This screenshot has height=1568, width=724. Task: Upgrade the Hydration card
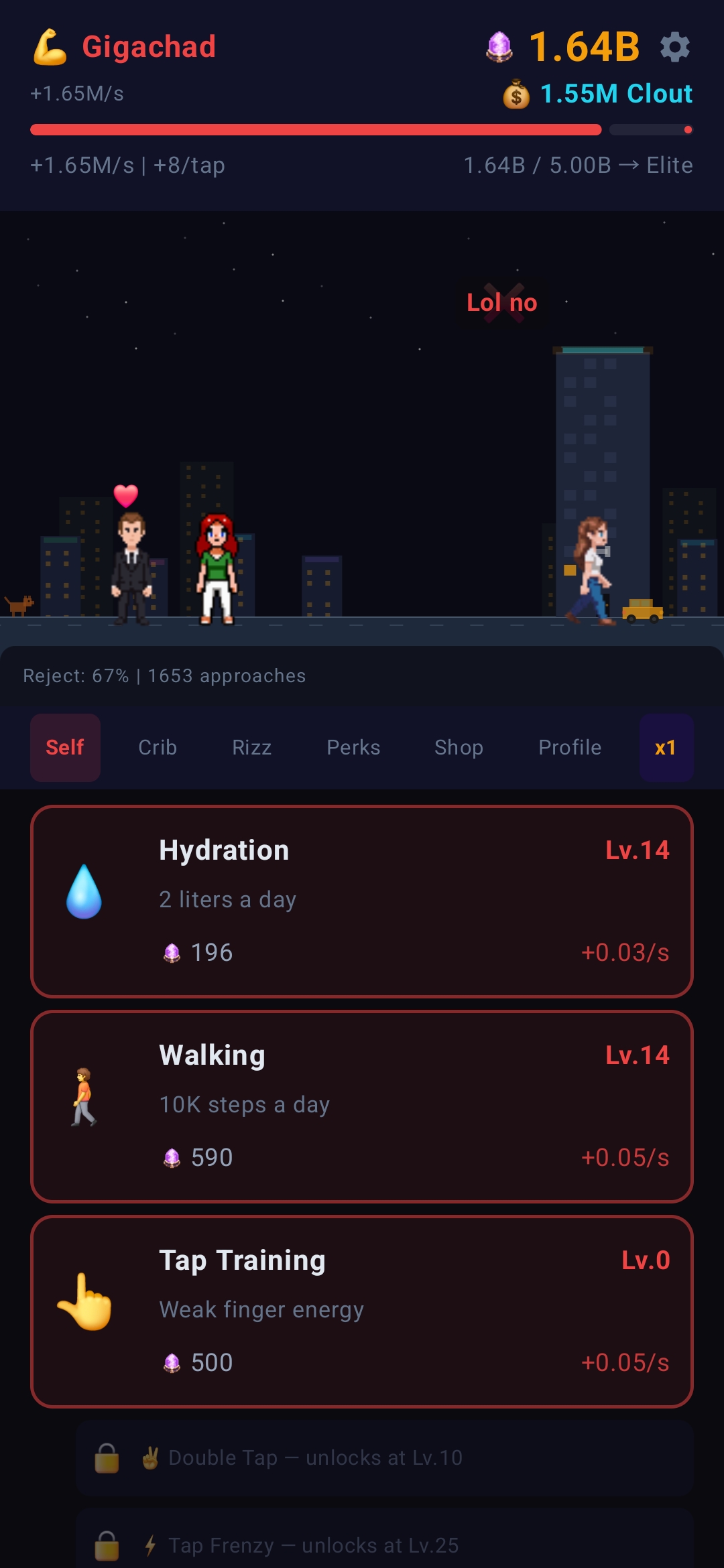pos(362,901)
